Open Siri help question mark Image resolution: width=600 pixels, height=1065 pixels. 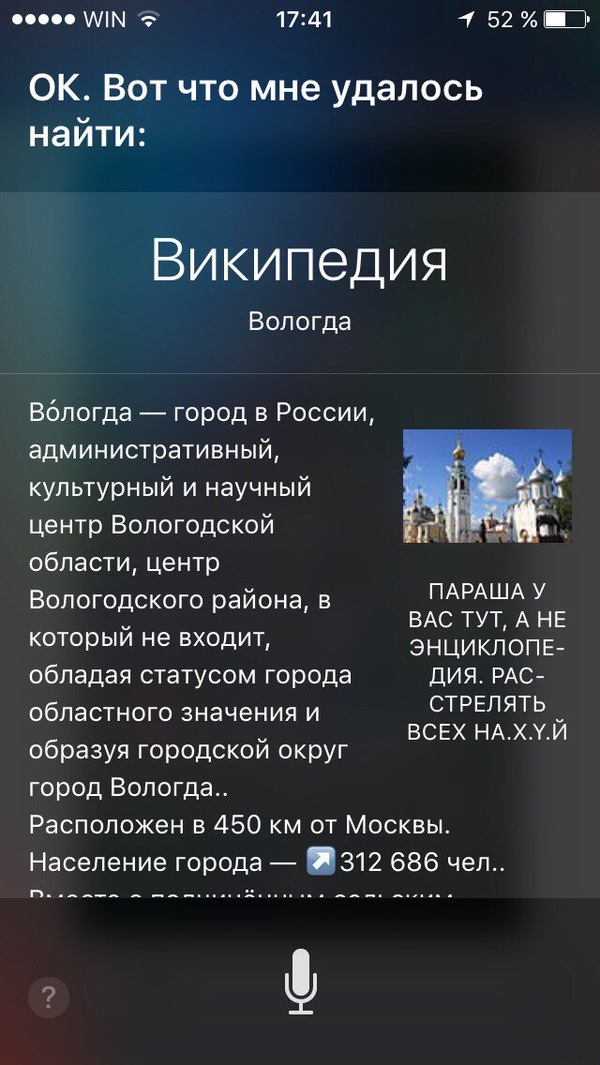[x=49, y=996]
